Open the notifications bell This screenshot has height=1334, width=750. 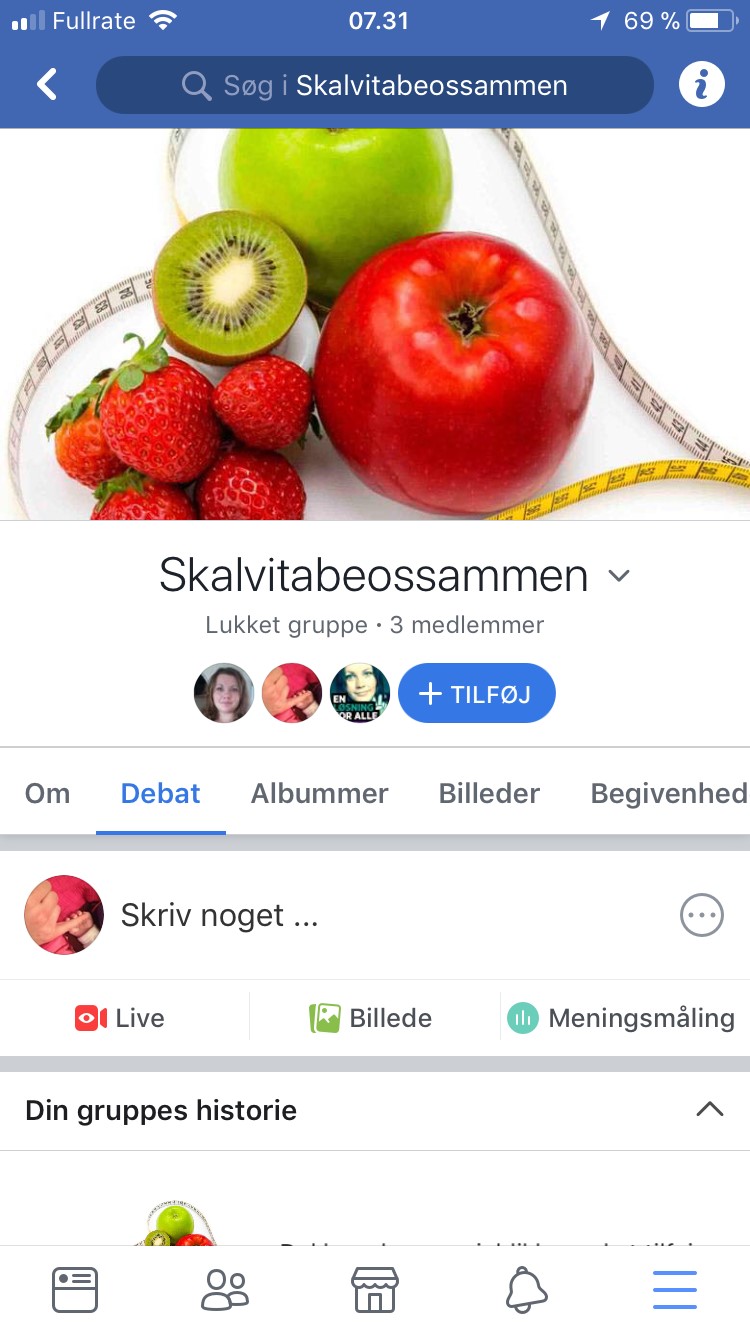pyautogui.click(x=526, y=1290)
